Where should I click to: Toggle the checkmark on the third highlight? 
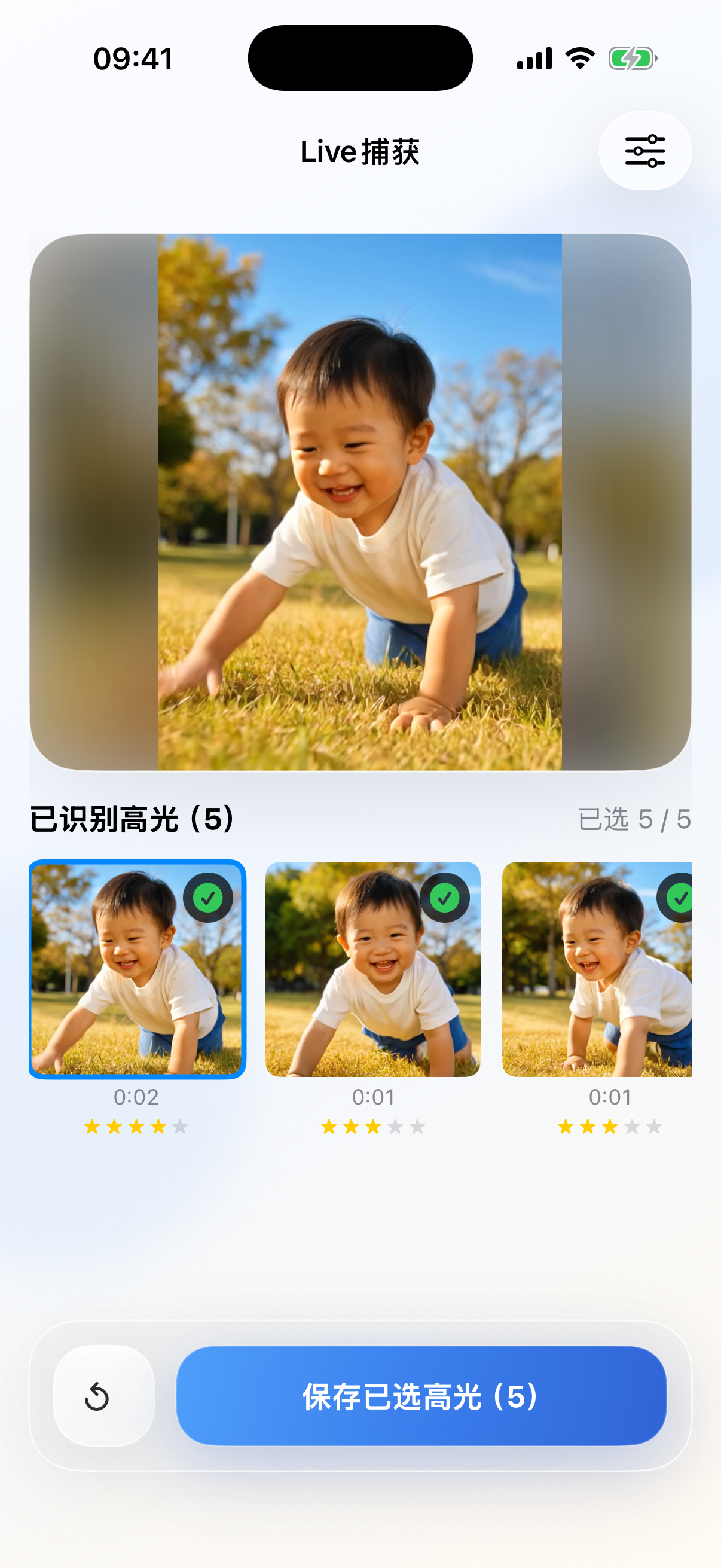click(680, 898)
